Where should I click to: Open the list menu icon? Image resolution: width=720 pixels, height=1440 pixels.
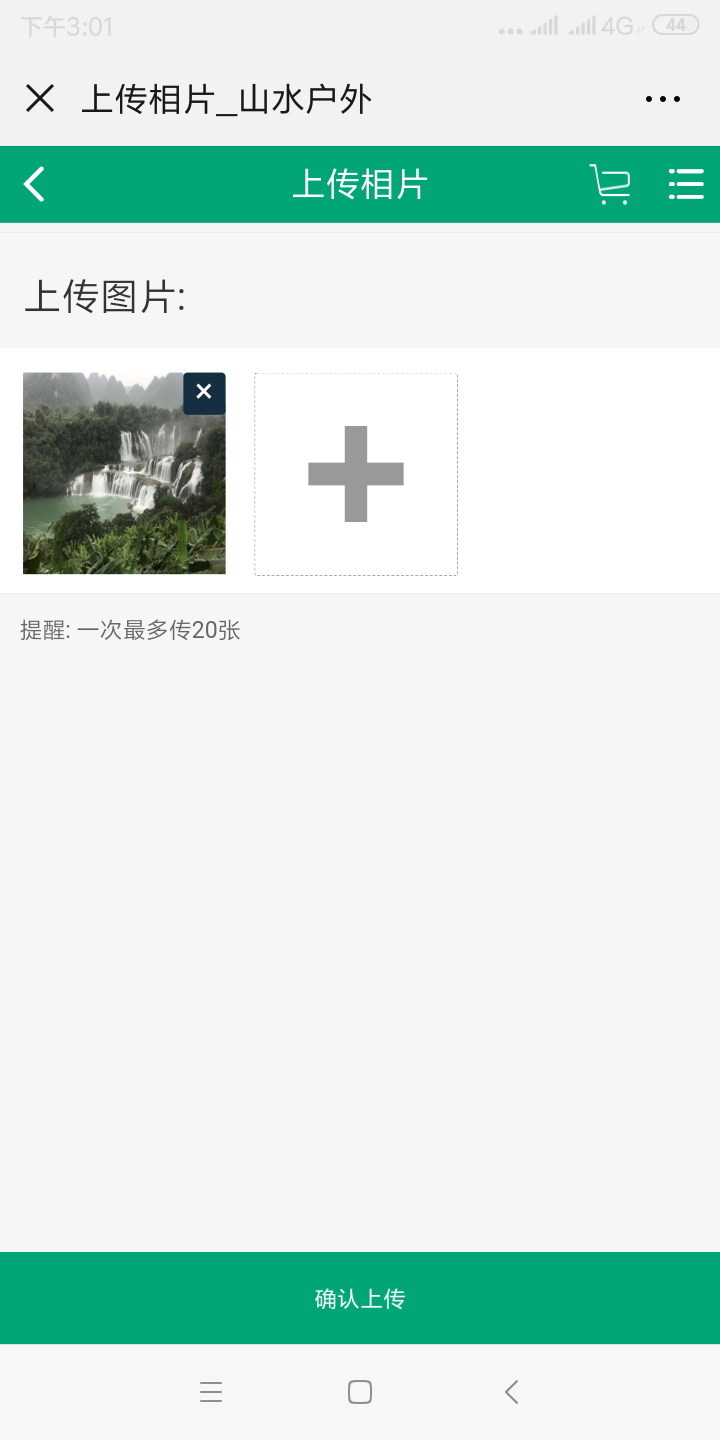point(686,184)
